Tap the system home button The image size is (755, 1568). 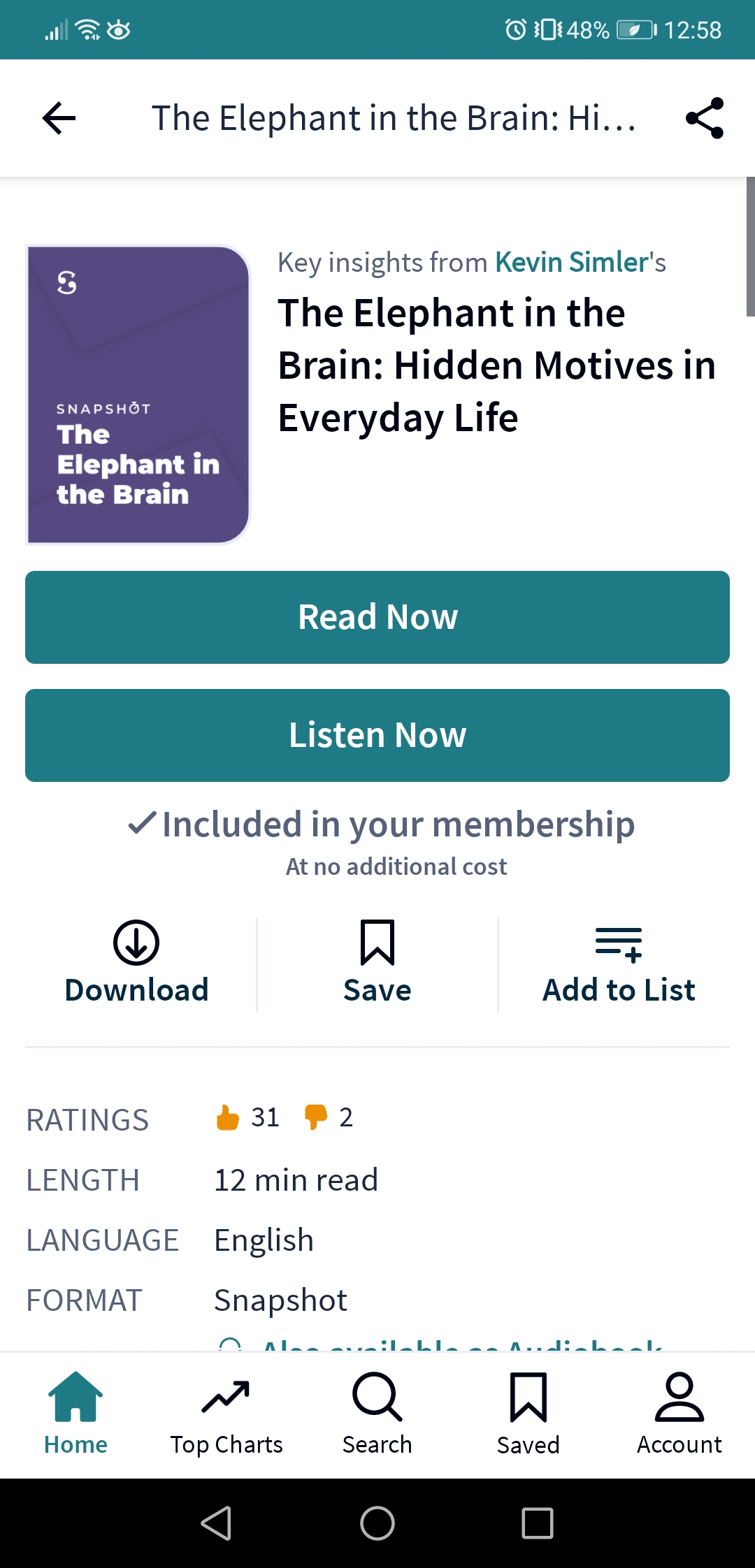(377, 1523)
